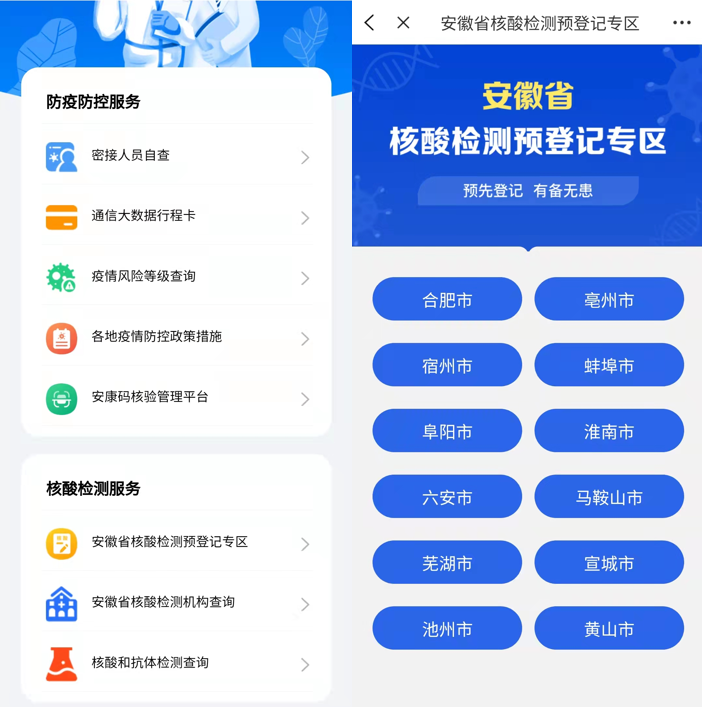Select 阜阳市 city button
This screenshot has width=702, height=707.
[447, 432]
